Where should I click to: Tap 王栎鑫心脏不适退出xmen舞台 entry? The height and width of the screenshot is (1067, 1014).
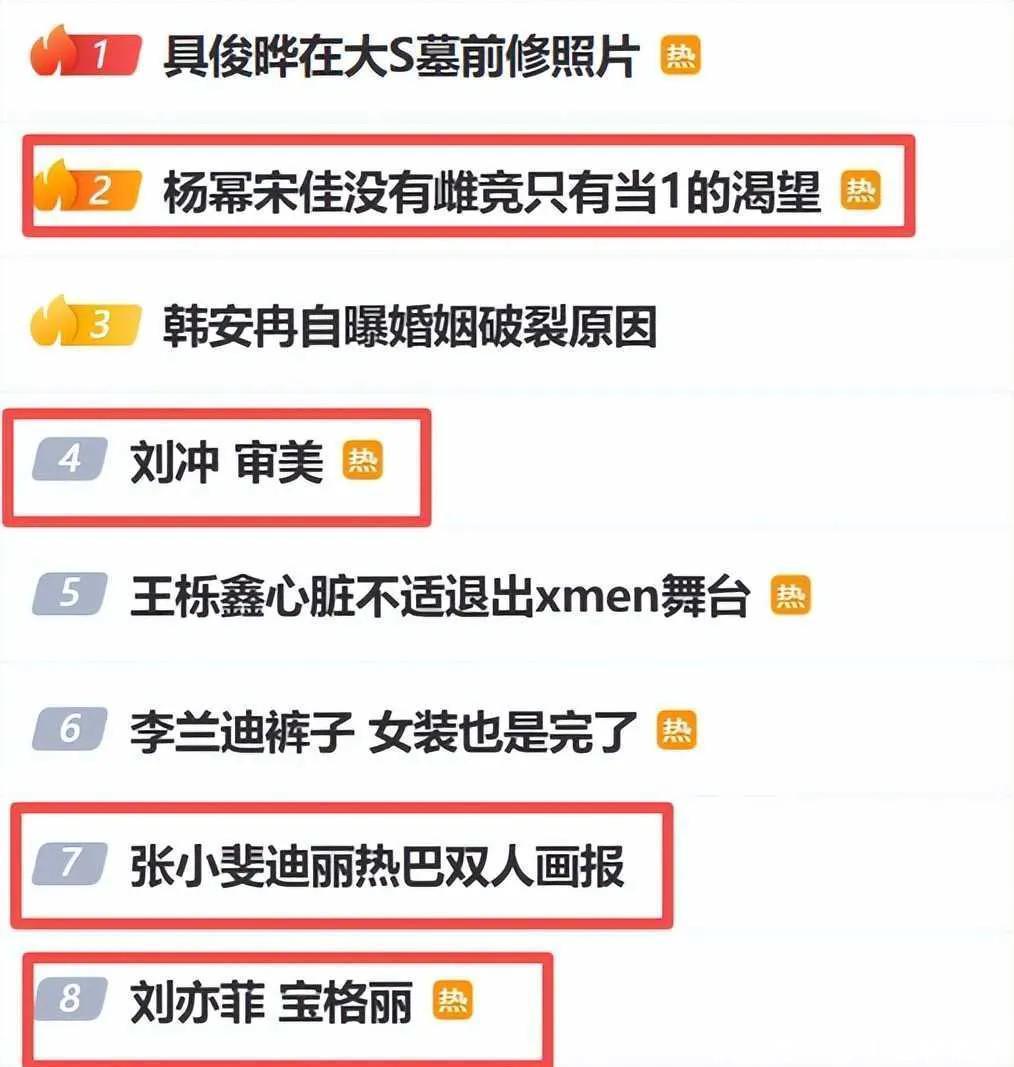click(x=439, y=597)
